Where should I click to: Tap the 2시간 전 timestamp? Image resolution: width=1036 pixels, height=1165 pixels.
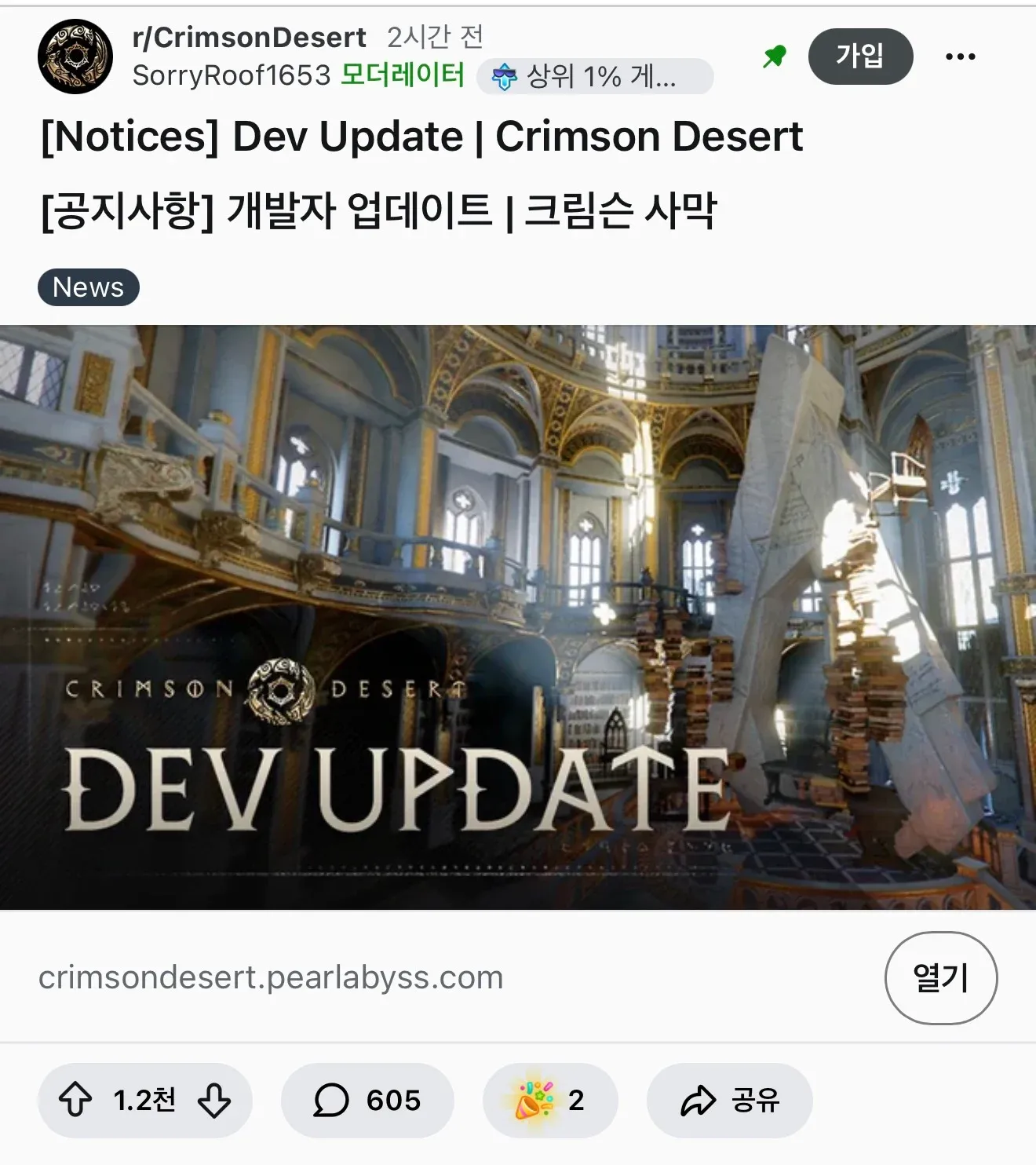pyautogui.click(x=434, y=37)
